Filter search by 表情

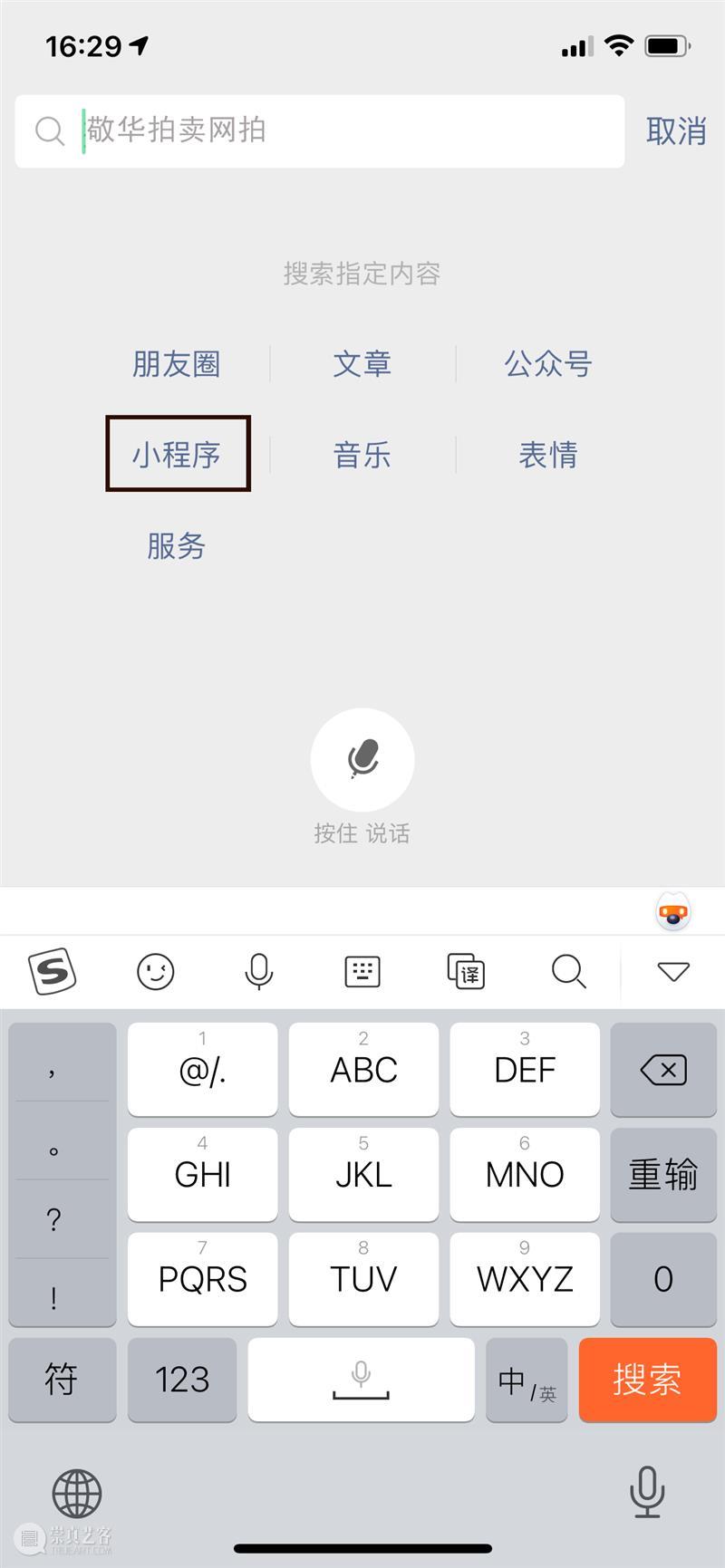[x=547, y=456]
